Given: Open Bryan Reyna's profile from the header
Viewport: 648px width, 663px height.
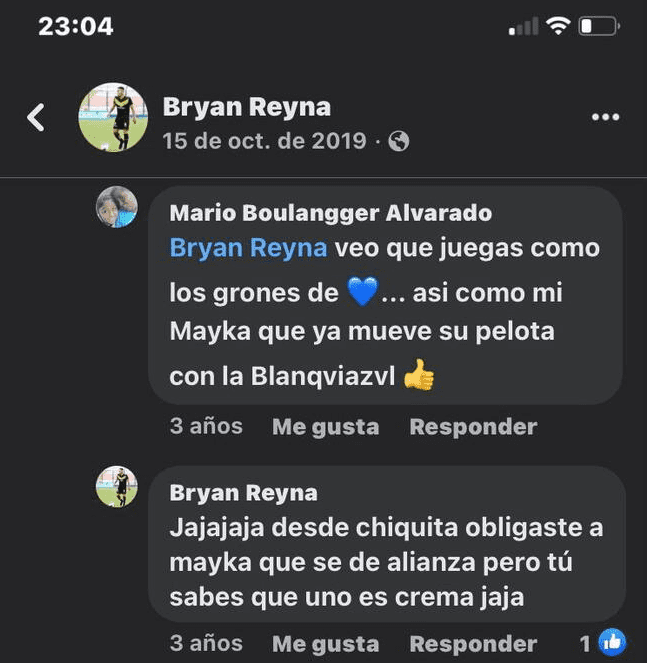Looking at the screenshot, I should pos(246,107).
